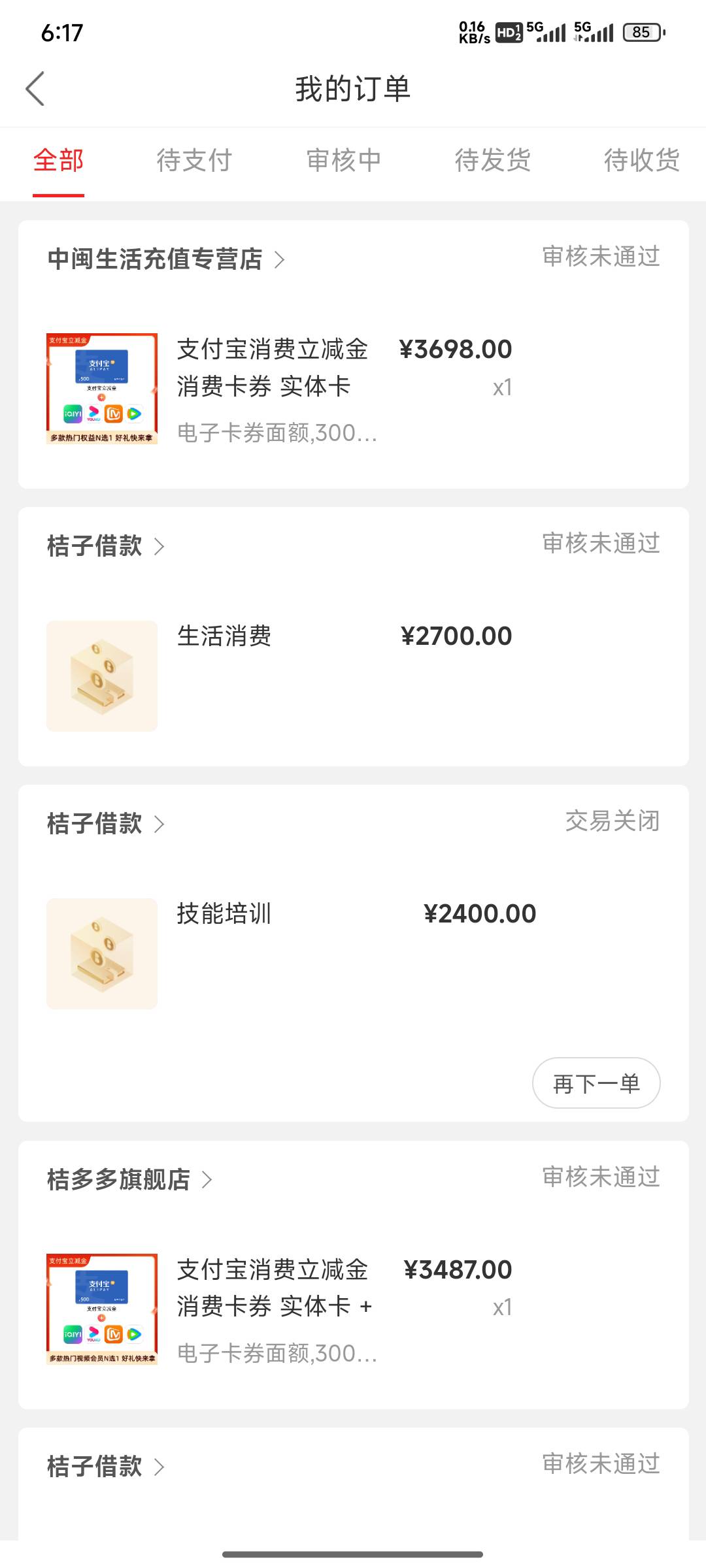Switch to the 审核中 tab
The height and width of the screenshot is (1568, 706).
344,161
